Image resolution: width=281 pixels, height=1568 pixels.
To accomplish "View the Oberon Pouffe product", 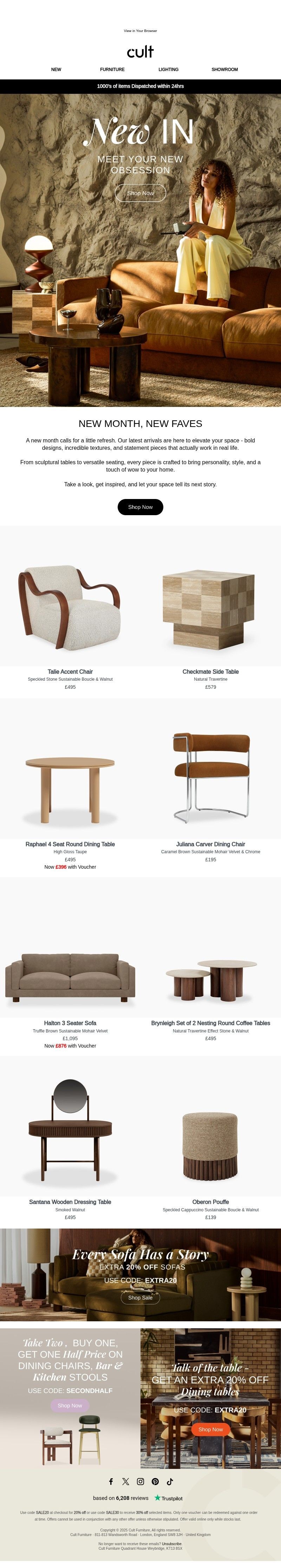I will tap(210, 1202).
